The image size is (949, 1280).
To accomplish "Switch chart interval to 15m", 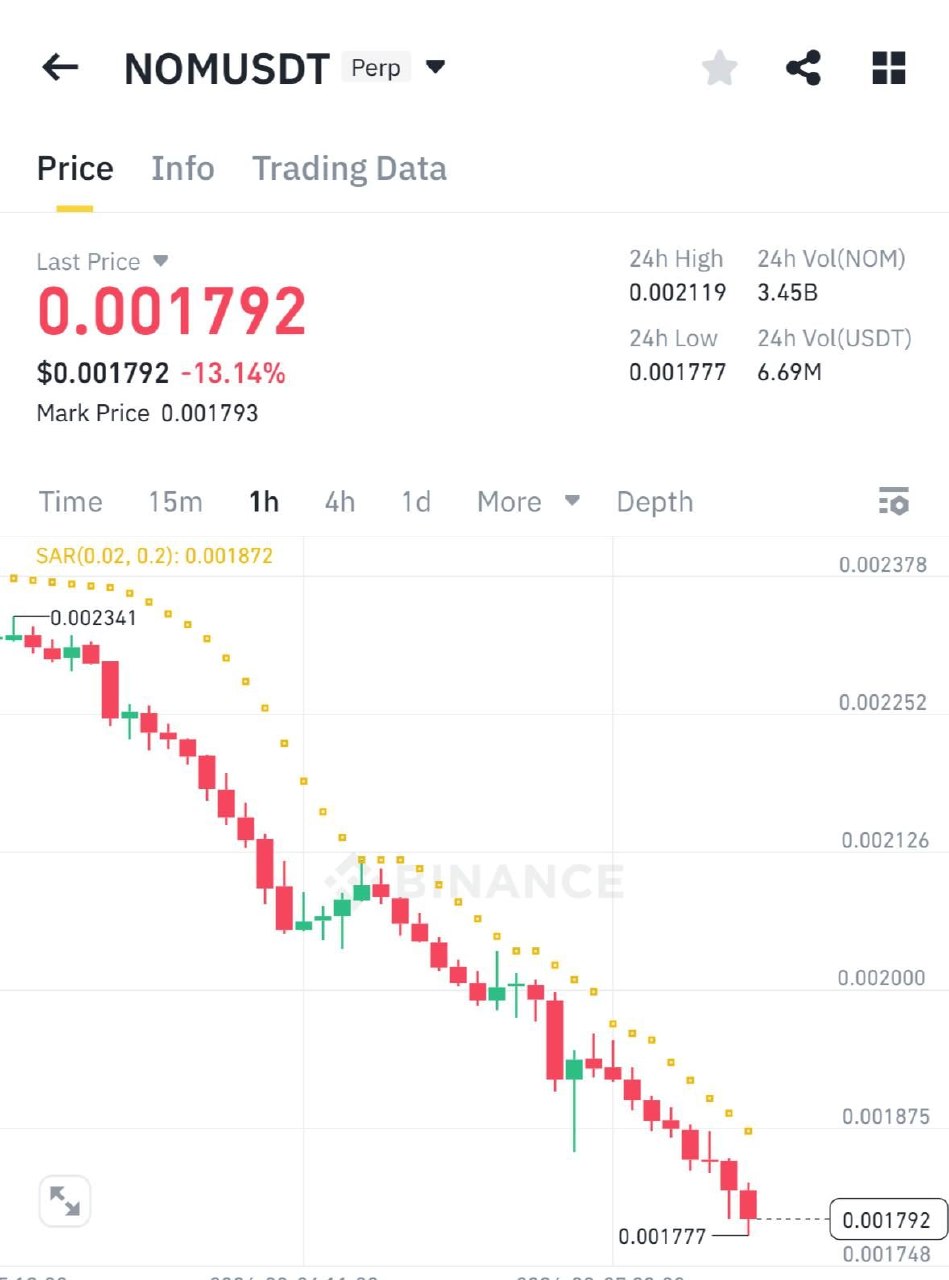I will click(175, 502).
